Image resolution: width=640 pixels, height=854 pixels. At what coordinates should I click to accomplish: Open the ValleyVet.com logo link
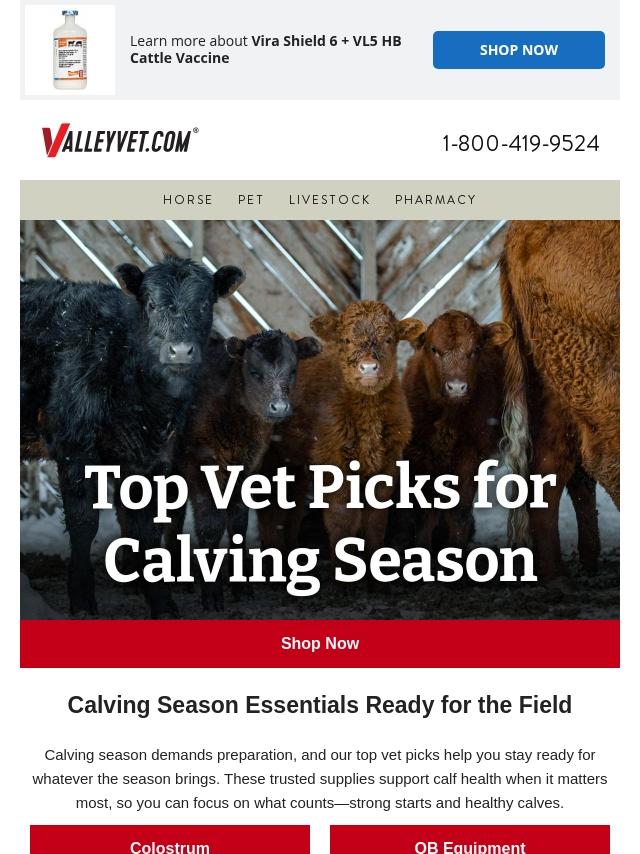point(120,141)
